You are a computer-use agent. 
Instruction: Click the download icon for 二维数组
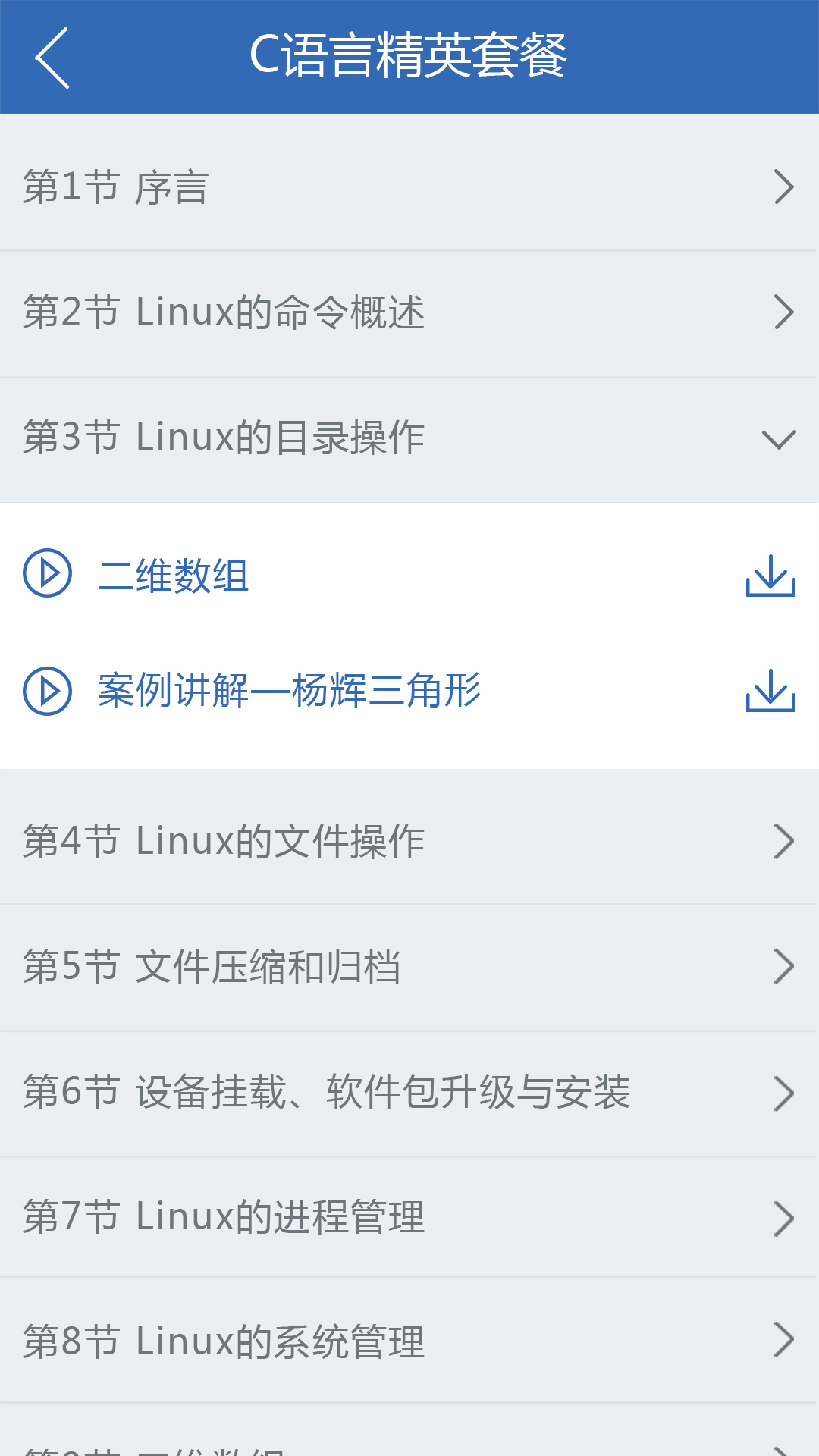point(770,576)
